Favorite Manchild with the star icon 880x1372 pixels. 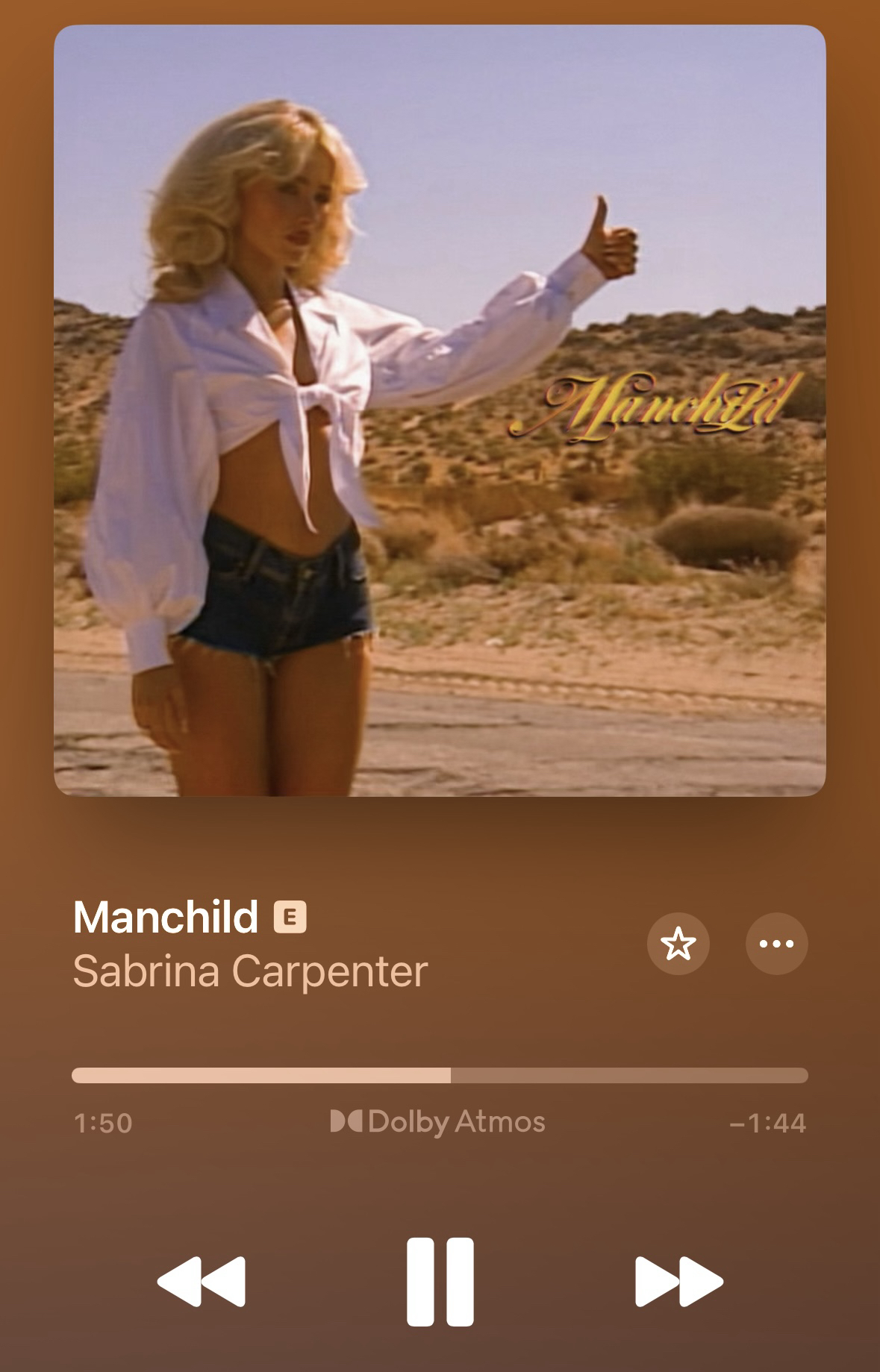coord(678,944)
